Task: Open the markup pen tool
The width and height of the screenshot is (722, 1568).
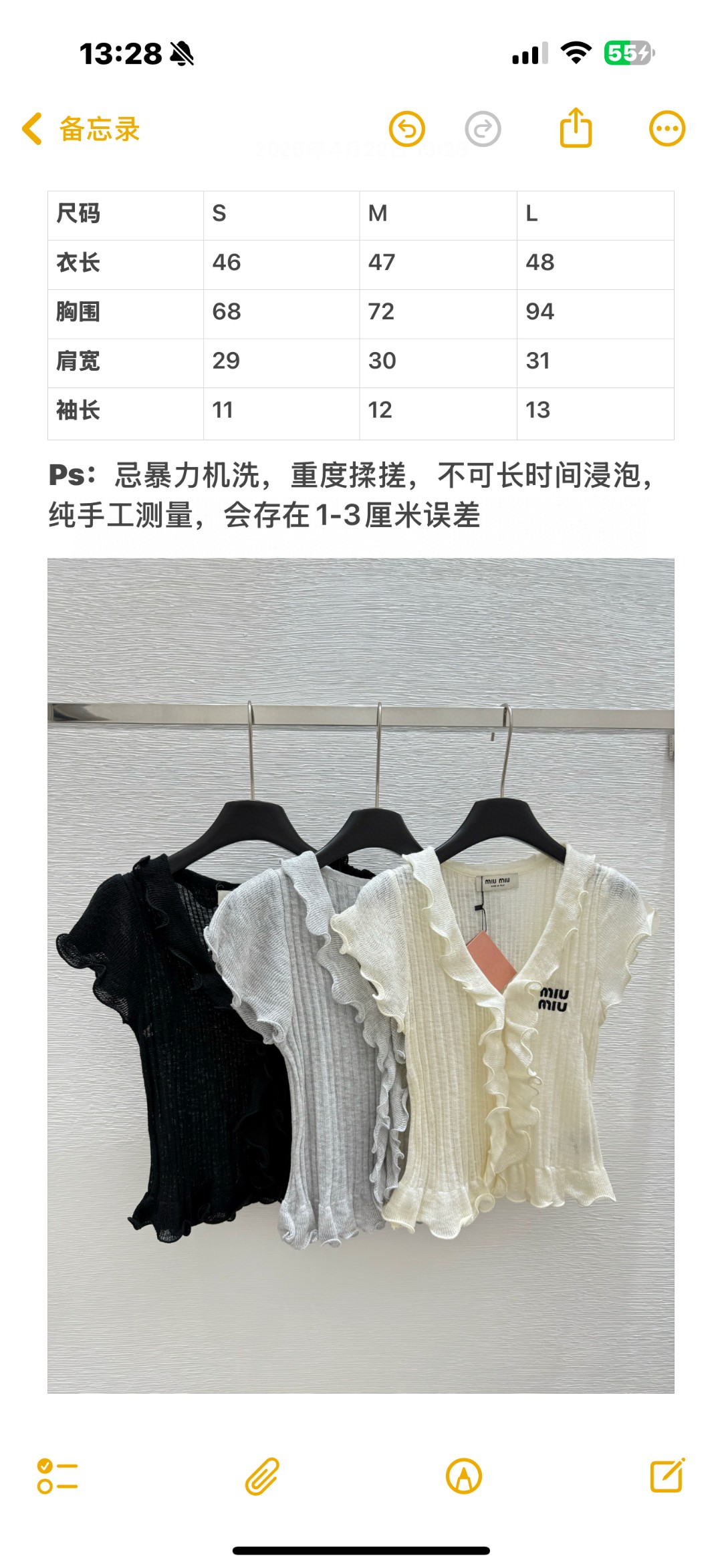Action: click(464, 1476)
